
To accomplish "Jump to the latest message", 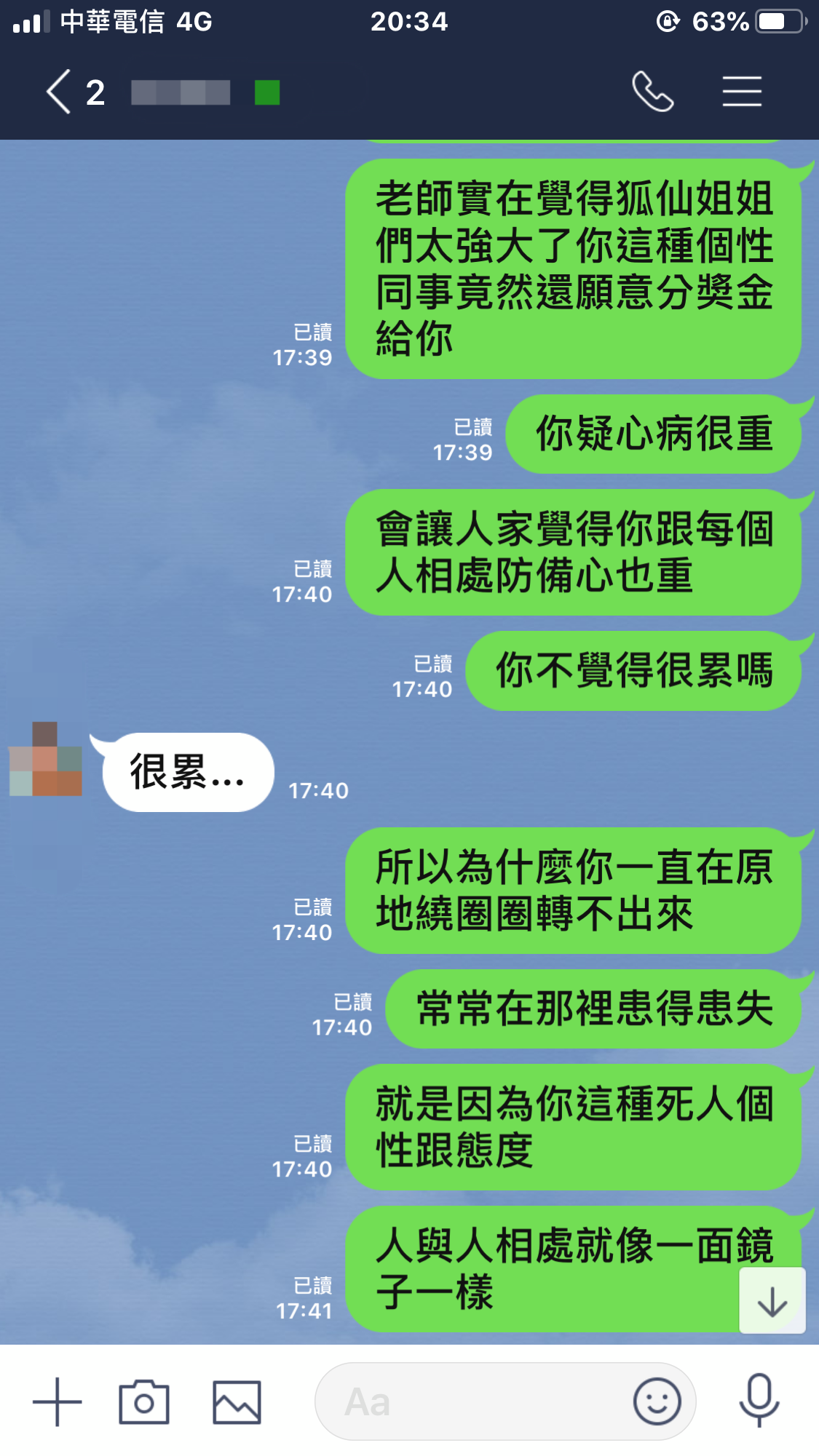I will 772,1301.
